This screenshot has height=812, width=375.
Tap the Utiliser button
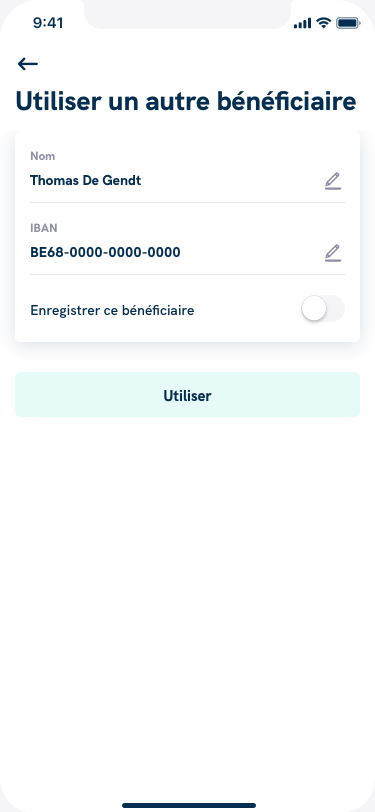pos(188,395)
